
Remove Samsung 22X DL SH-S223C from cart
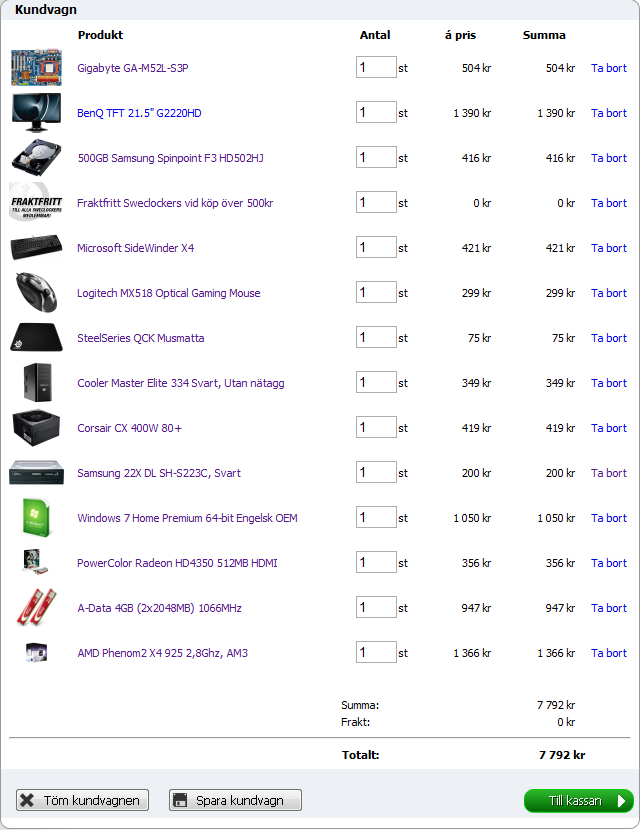coord(608,473)
